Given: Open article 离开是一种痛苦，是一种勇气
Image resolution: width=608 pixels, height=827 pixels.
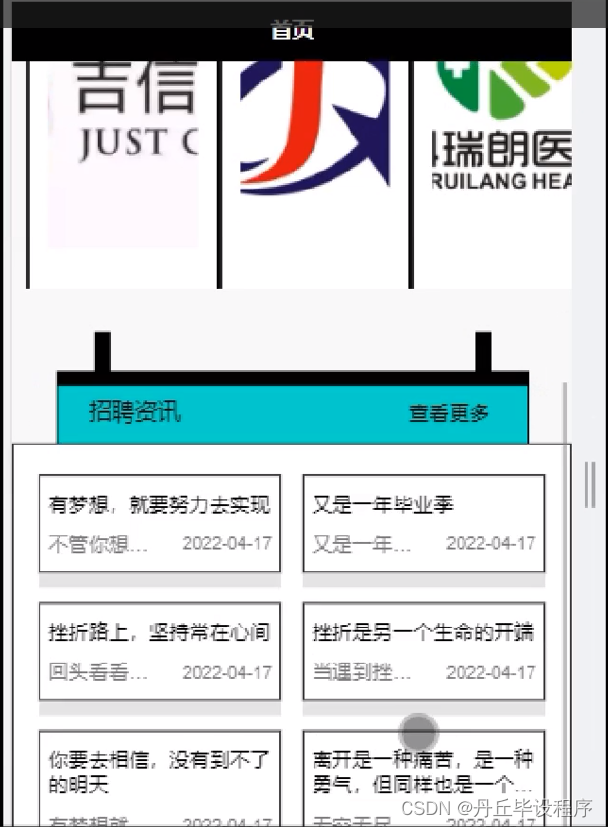Looking at the screenshot, I should 424,778.
